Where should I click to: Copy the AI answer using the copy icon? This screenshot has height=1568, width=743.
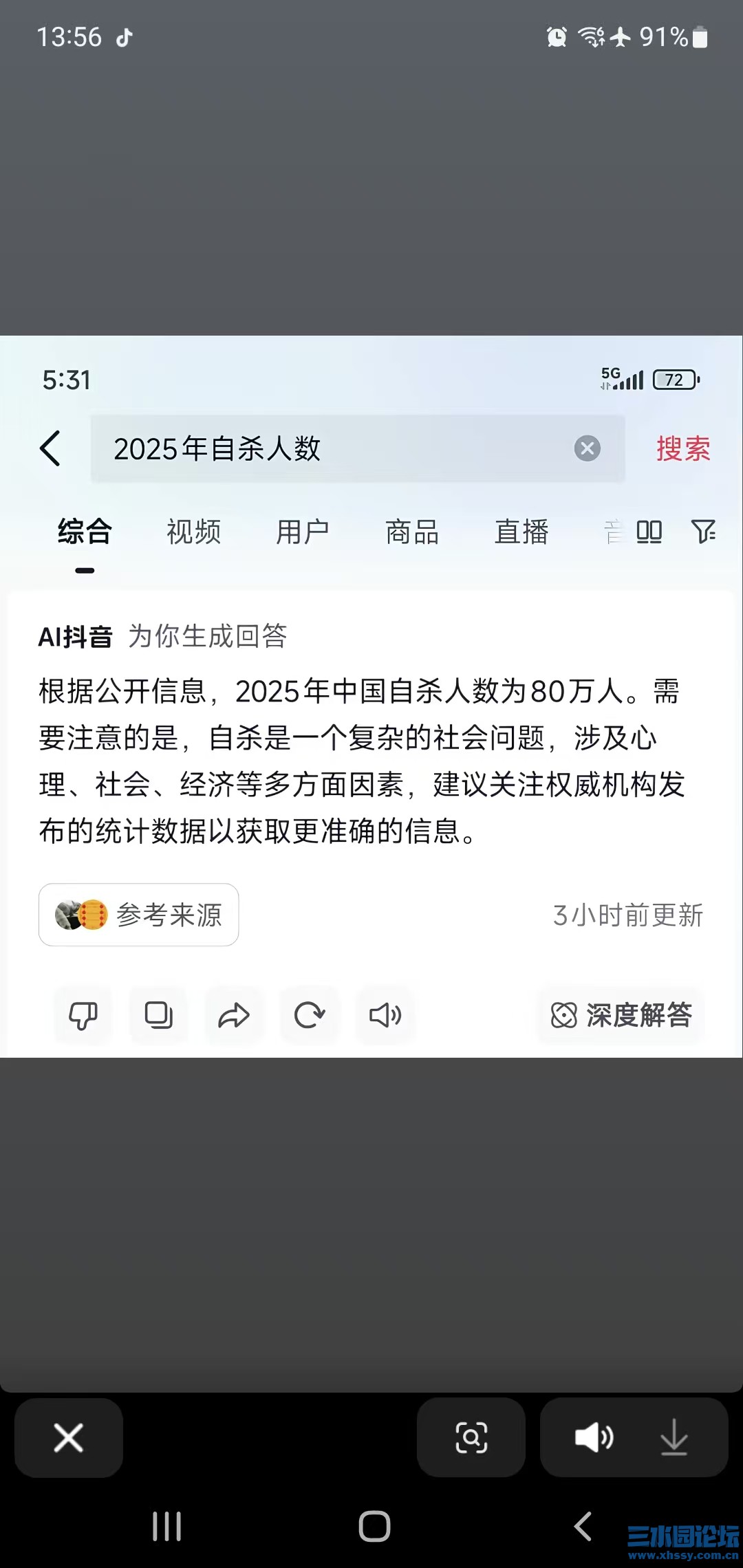point(158,1015)
